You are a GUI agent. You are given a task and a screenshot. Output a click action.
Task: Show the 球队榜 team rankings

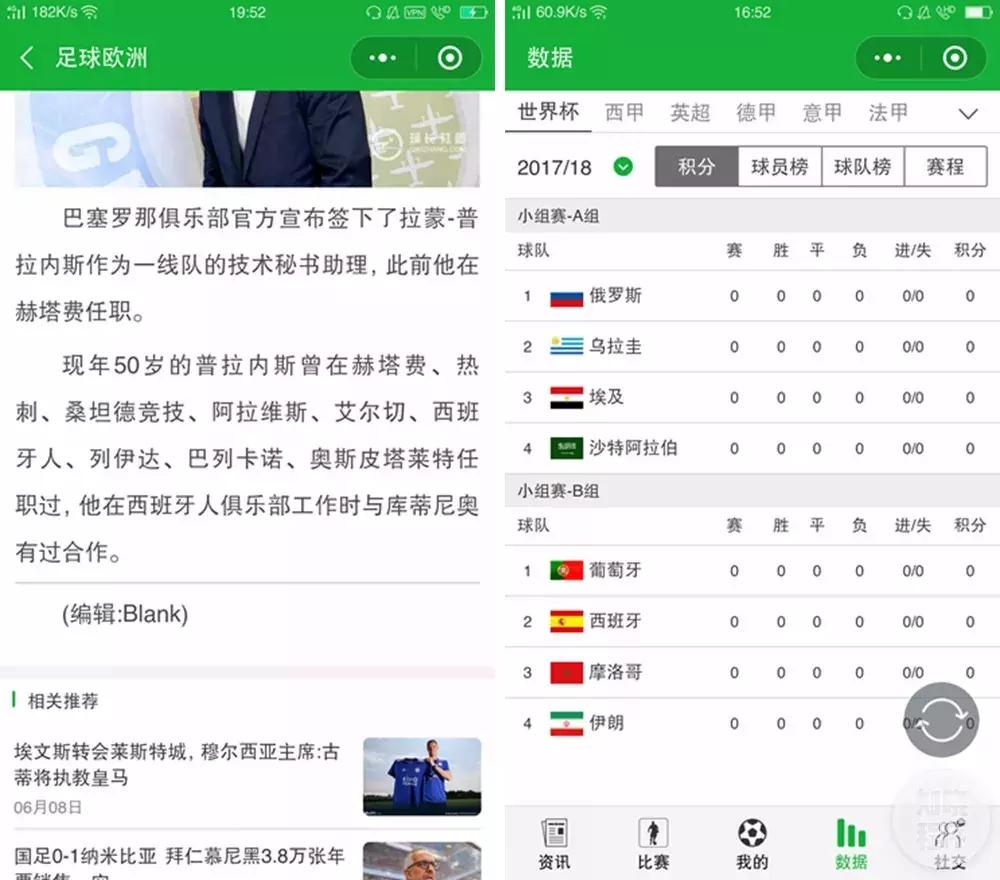pos(862,167)
